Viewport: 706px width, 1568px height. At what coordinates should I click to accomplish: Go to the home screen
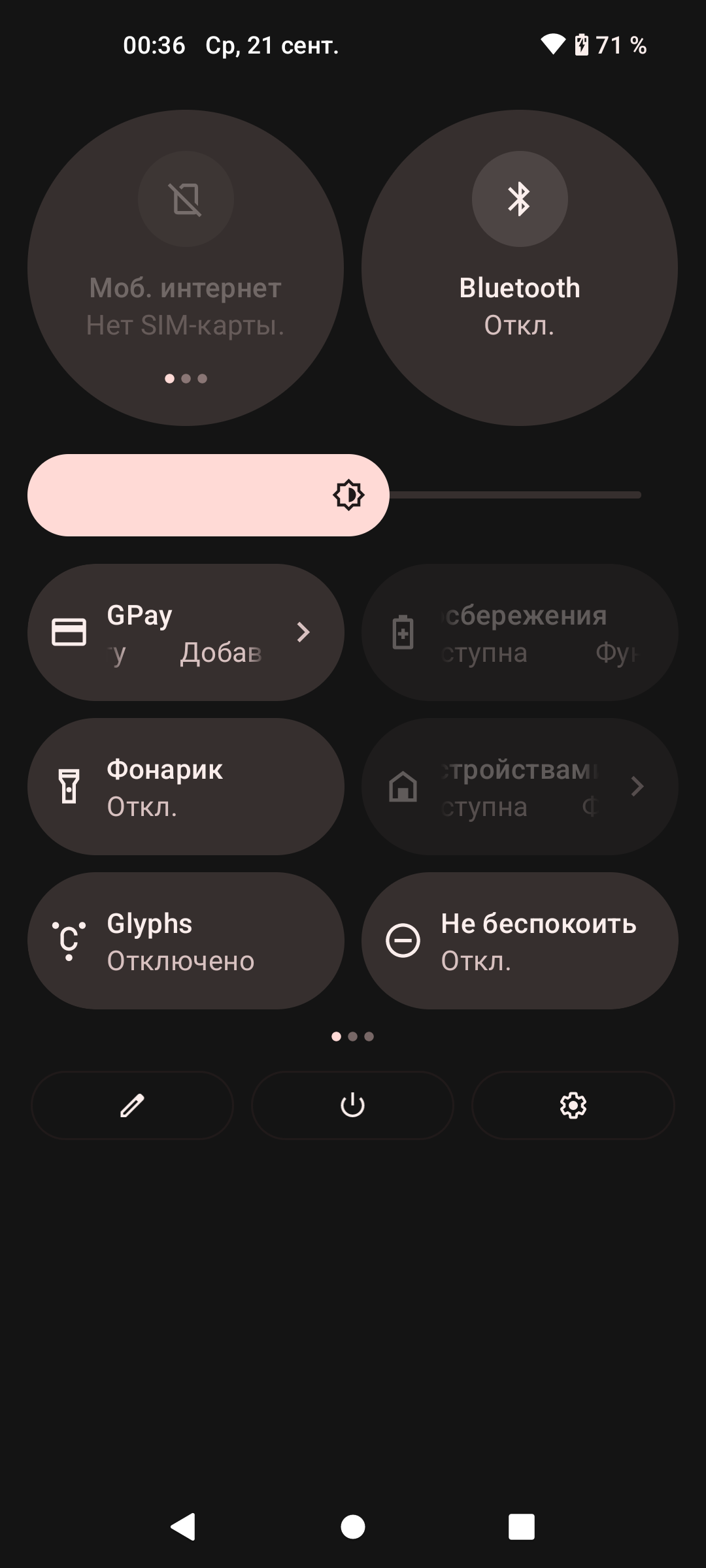(353, 1527)
